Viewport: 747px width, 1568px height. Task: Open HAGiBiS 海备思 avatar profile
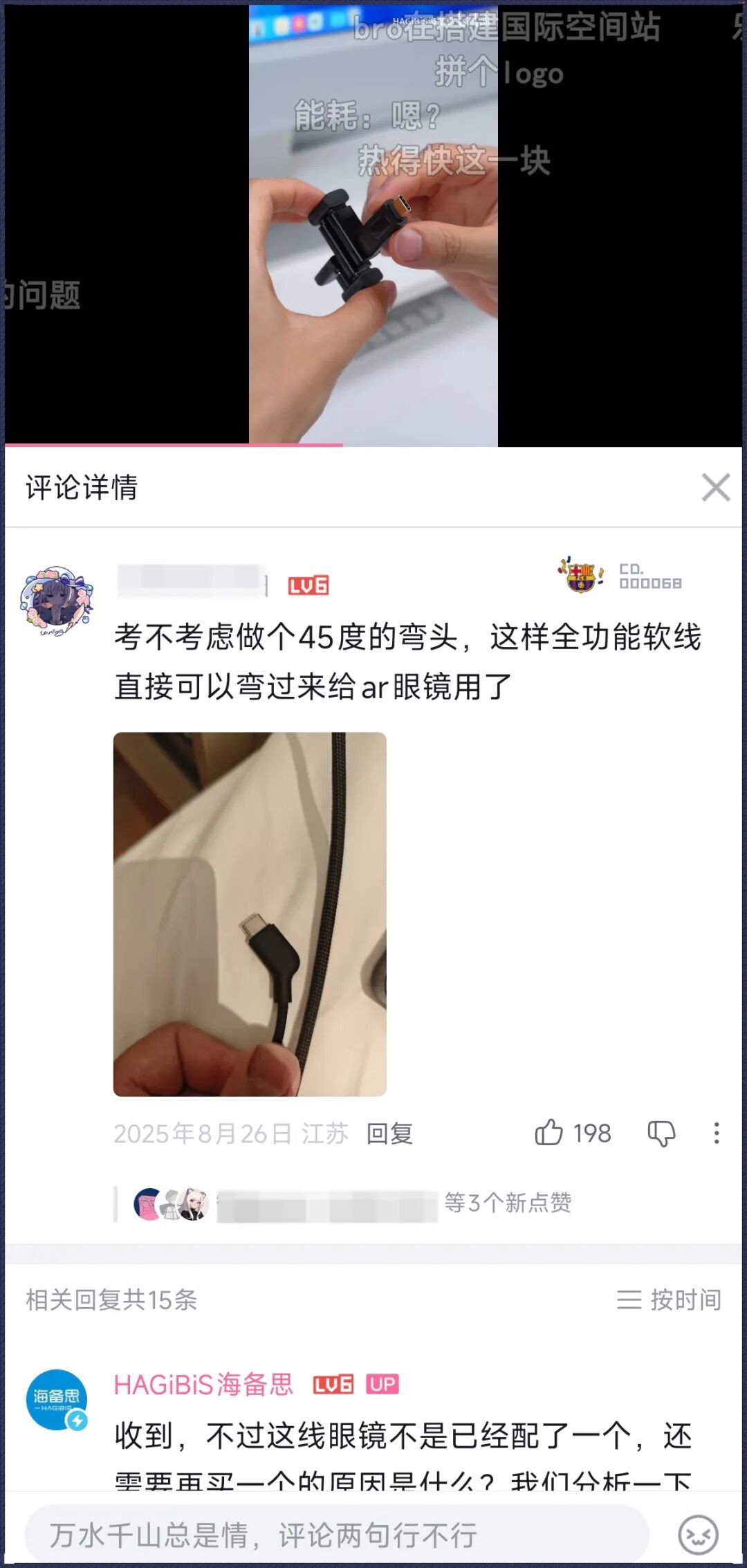[57, 1400]
